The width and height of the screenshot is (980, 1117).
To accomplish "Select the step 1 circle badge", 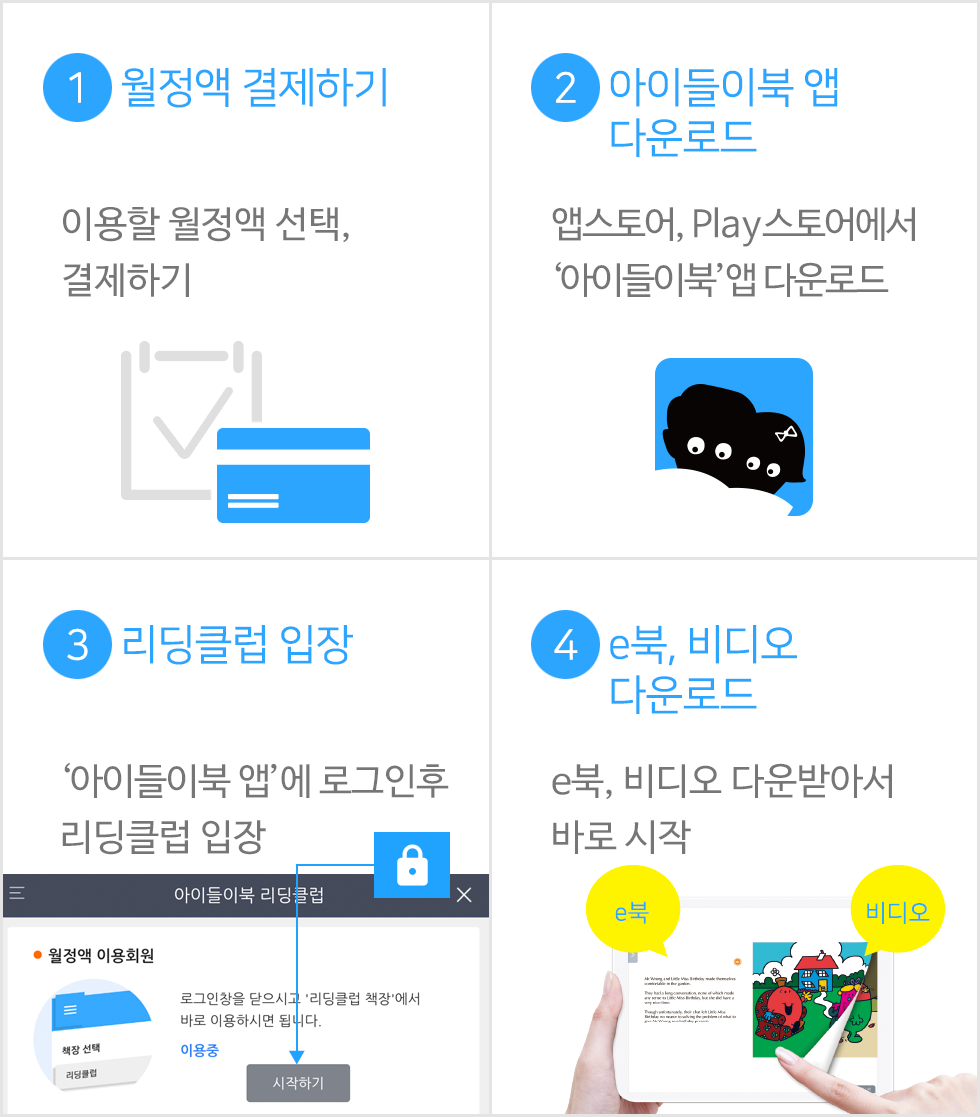I will pos(76,88).
